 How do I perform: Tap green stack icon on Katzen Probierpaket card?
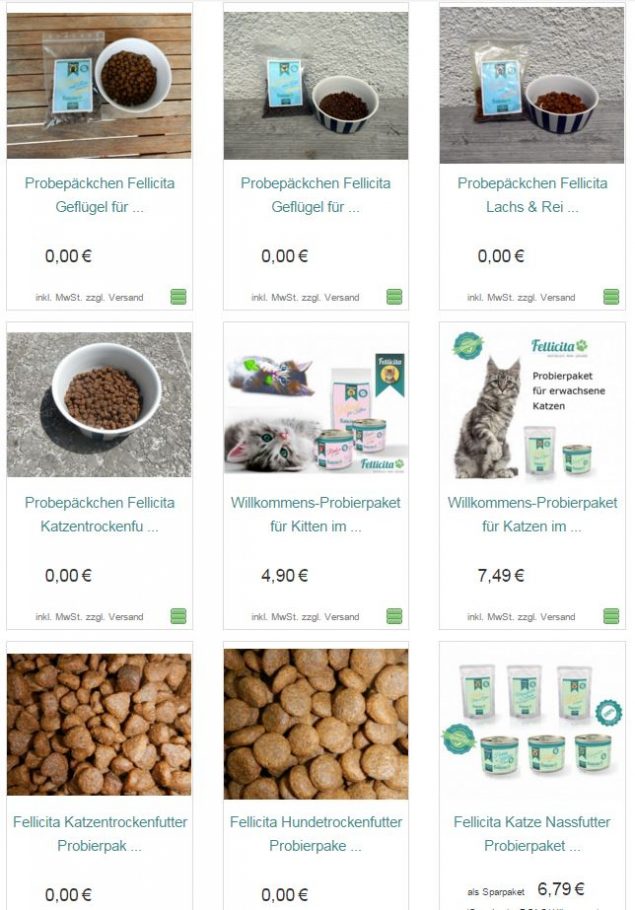tap(611, 616)
